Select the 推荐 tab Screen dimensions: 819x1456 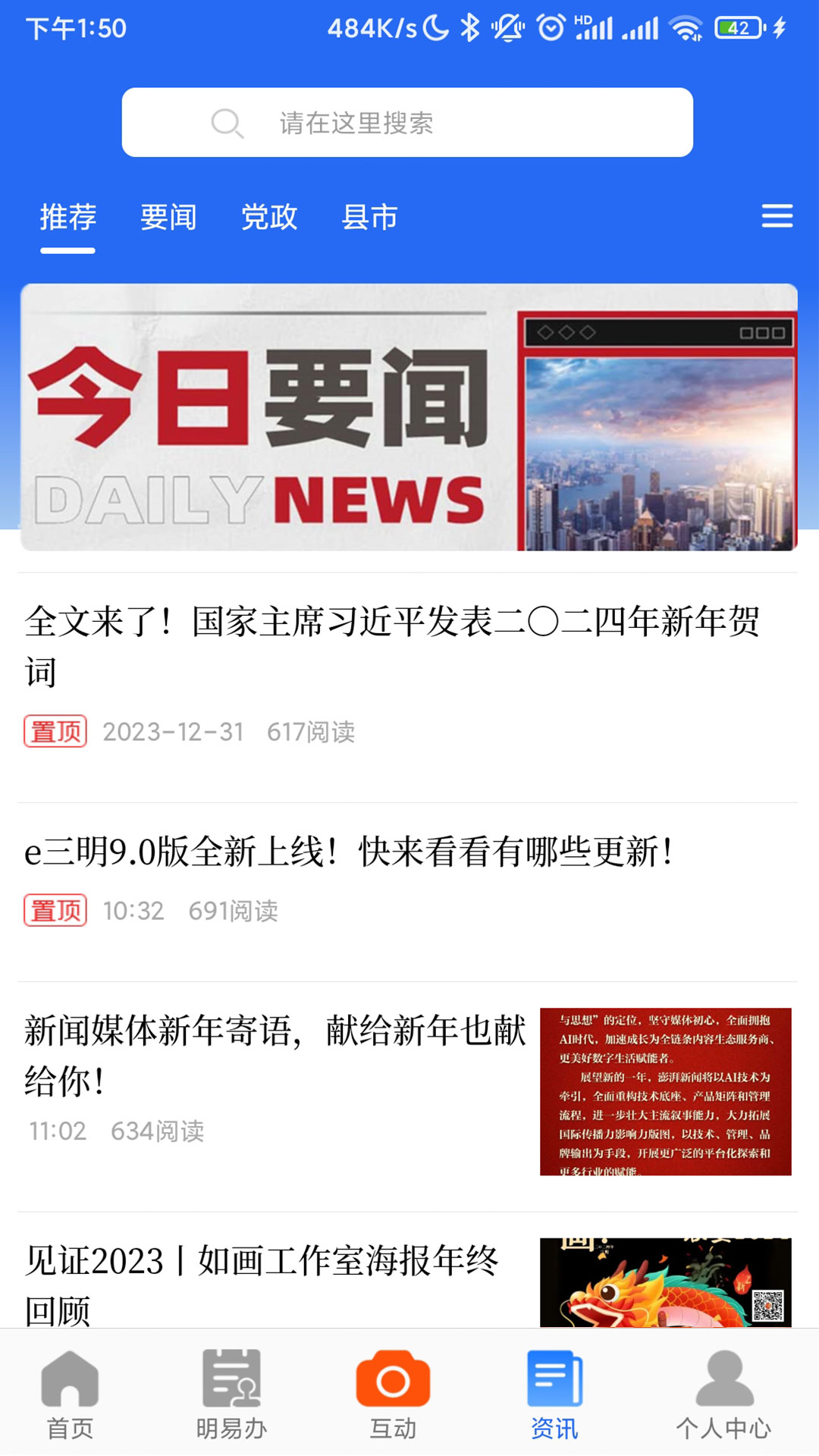pos(67,218)
